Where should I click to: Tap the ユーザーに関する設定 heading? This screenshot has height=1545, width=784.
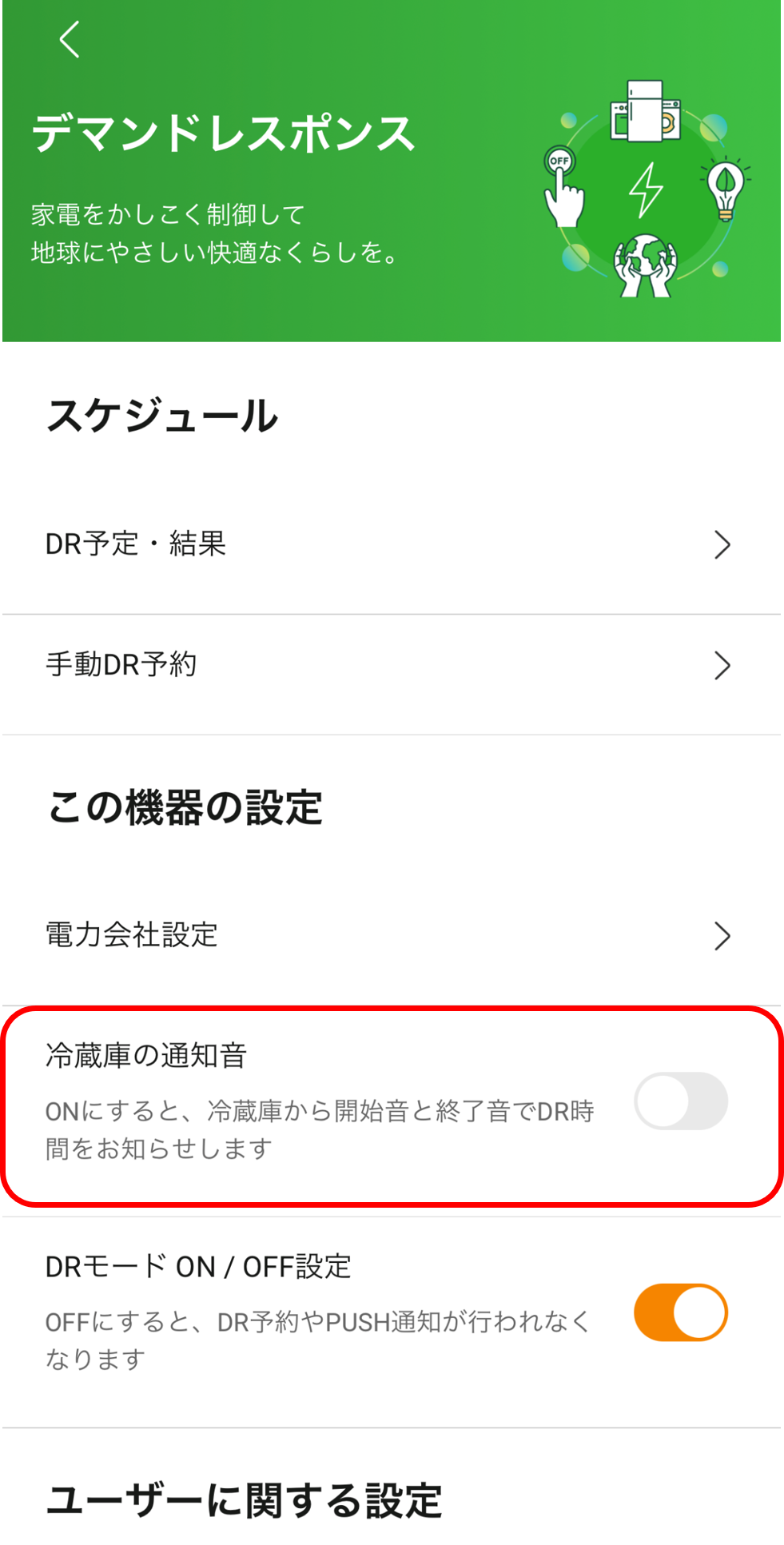click(x=244, y=1501)
